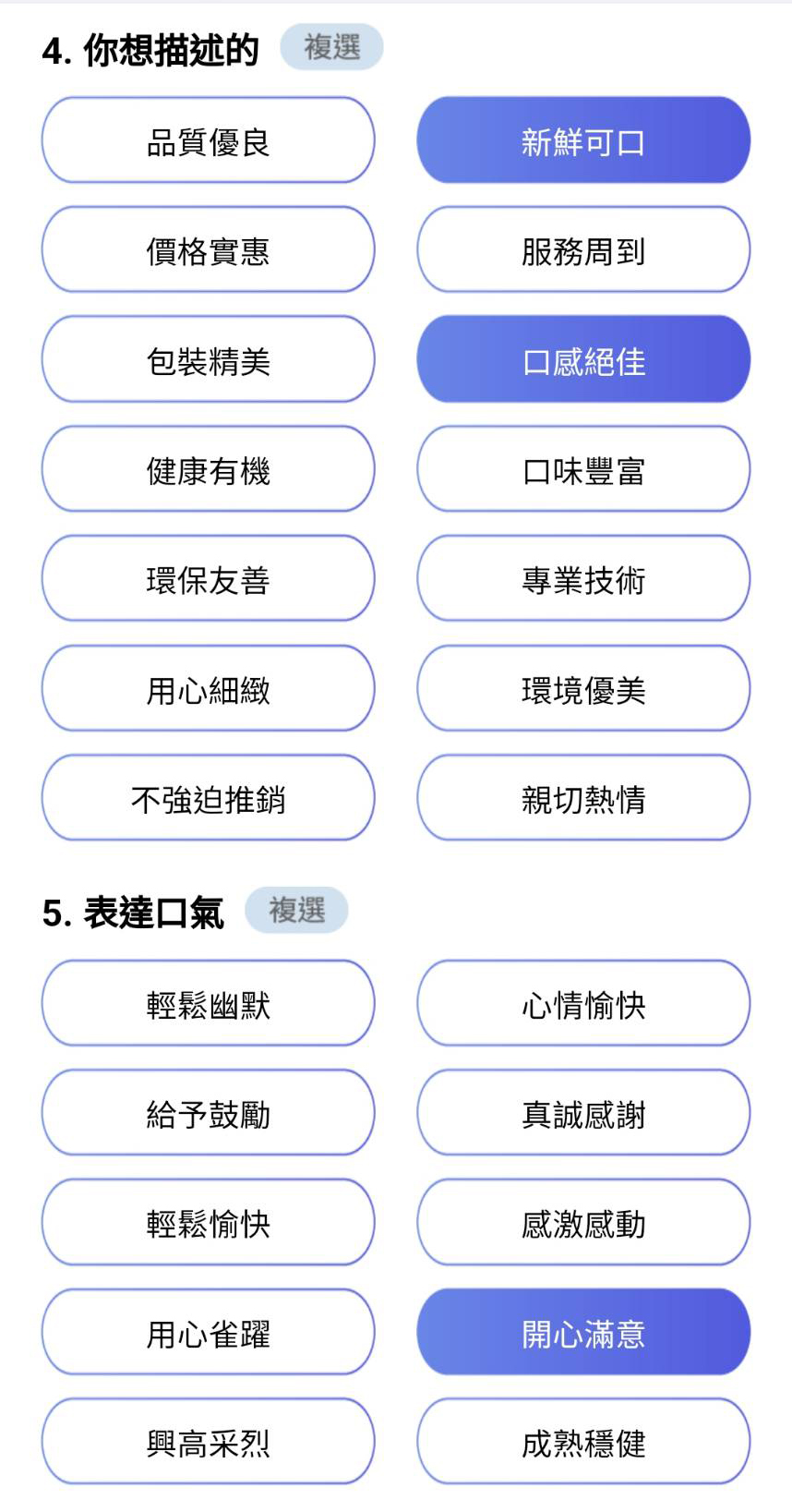Choose the 環保友善 chip
The width and height of the screenshot is (792, 1512).
click(208, 578)
